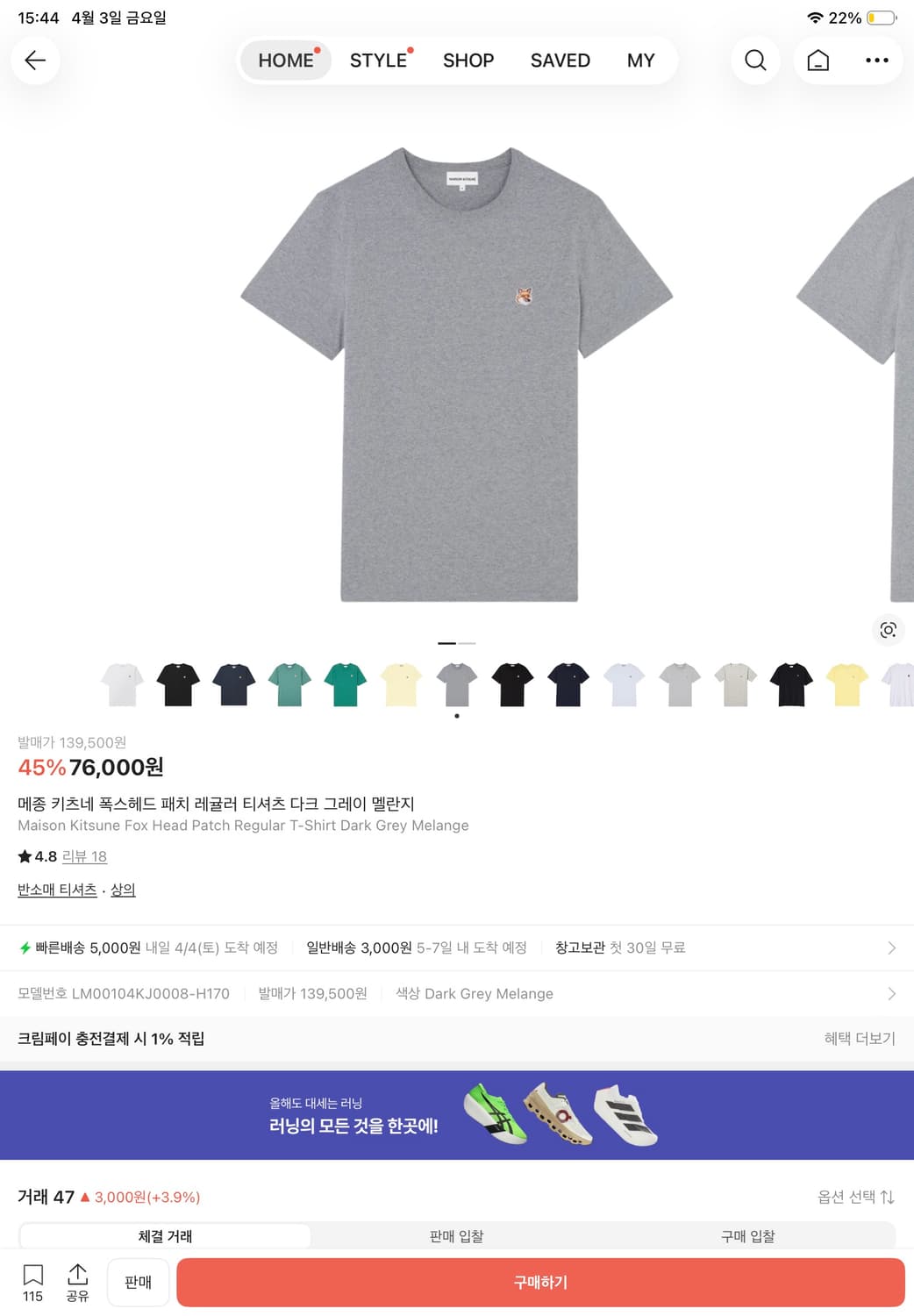Select the 구매 입찰 buy bids tab
The width and height of the screenshot is (914, 1316).
746,1235
